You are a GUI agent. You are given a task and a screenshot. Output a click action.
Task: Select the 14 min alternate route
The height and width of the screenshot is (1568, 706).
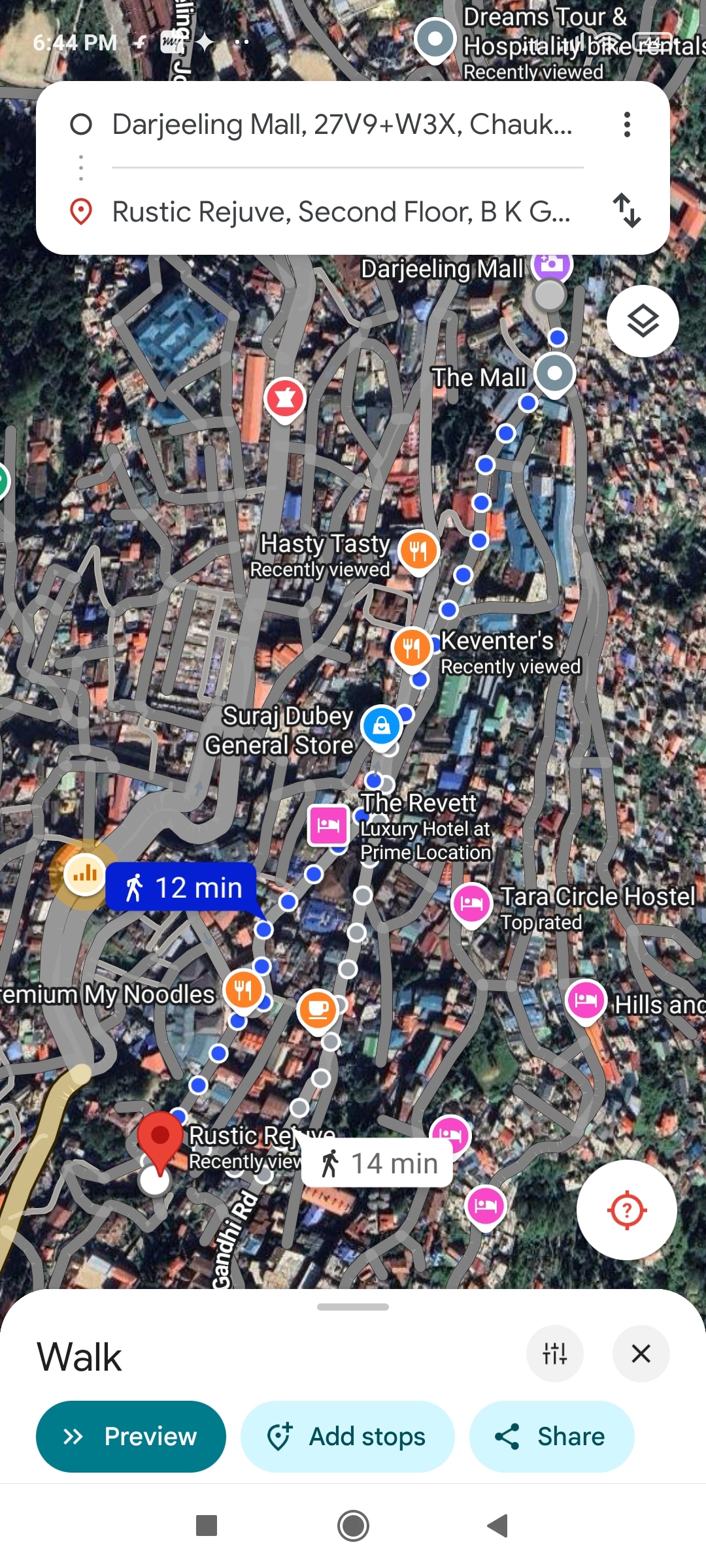[378, 1164]
